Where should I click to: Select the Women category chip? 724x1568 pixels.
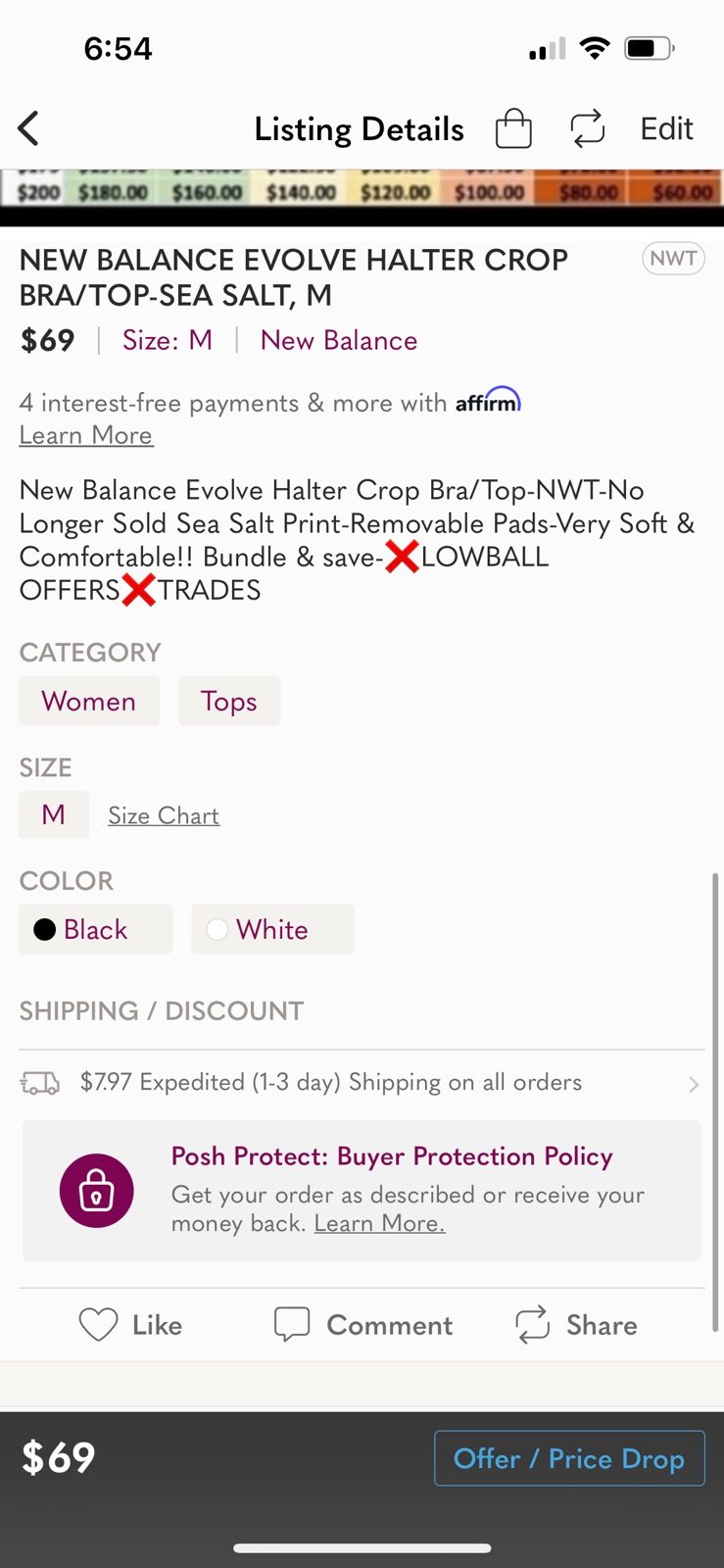(x=89, y=701)
